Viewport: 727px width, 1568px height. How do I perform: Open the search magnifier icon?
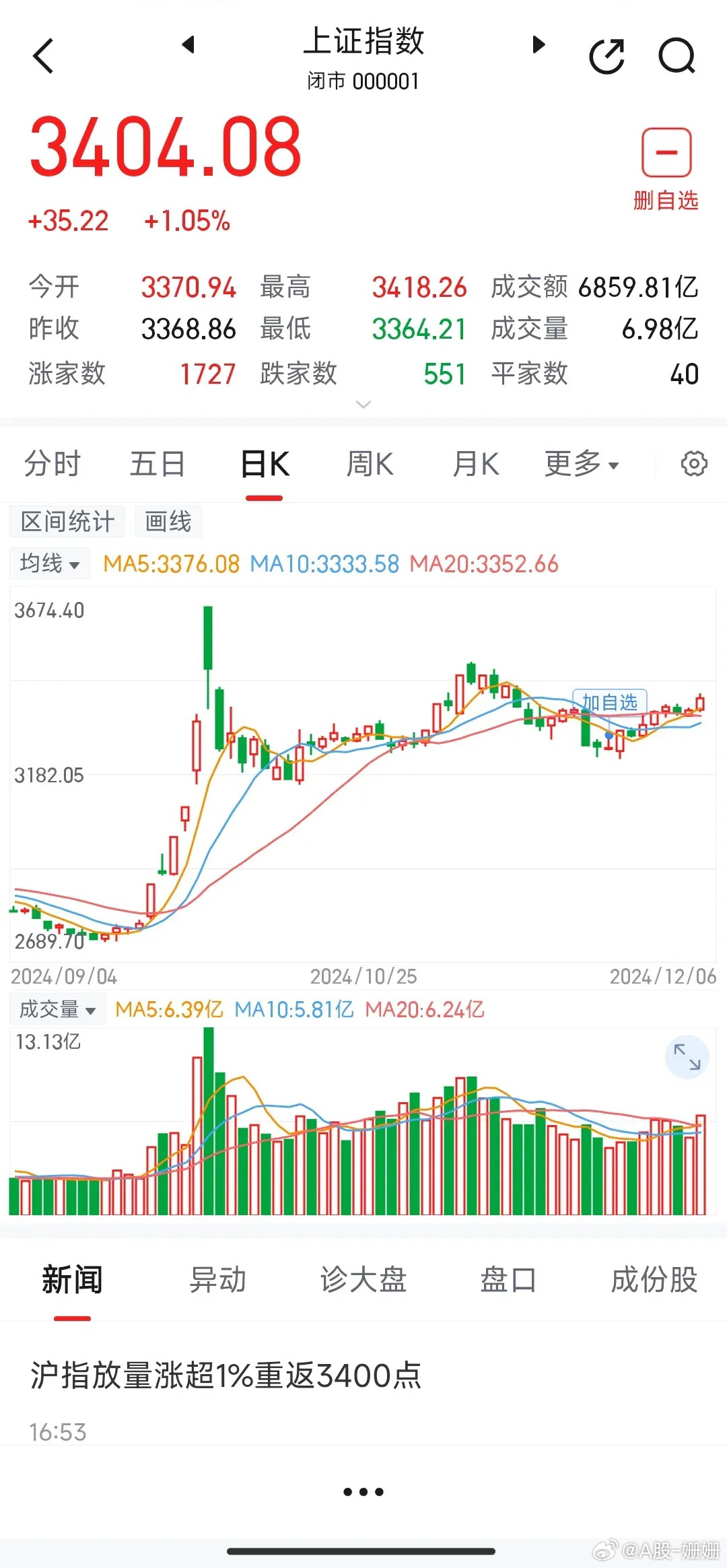[677, 56]
